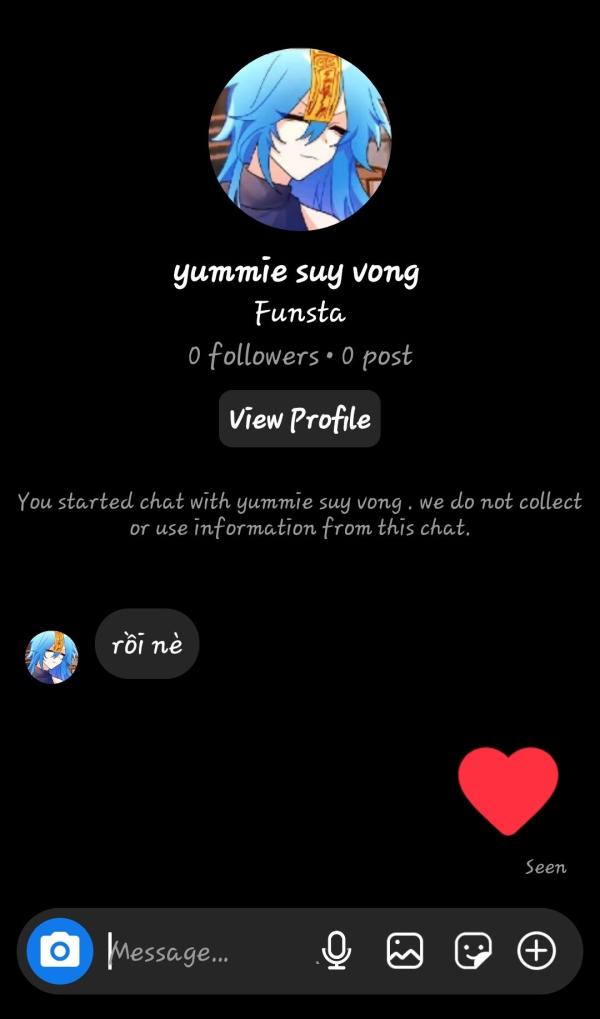Open View Profile for yummie suy vong
This screenshot has height=1019, width=600.
300,419
